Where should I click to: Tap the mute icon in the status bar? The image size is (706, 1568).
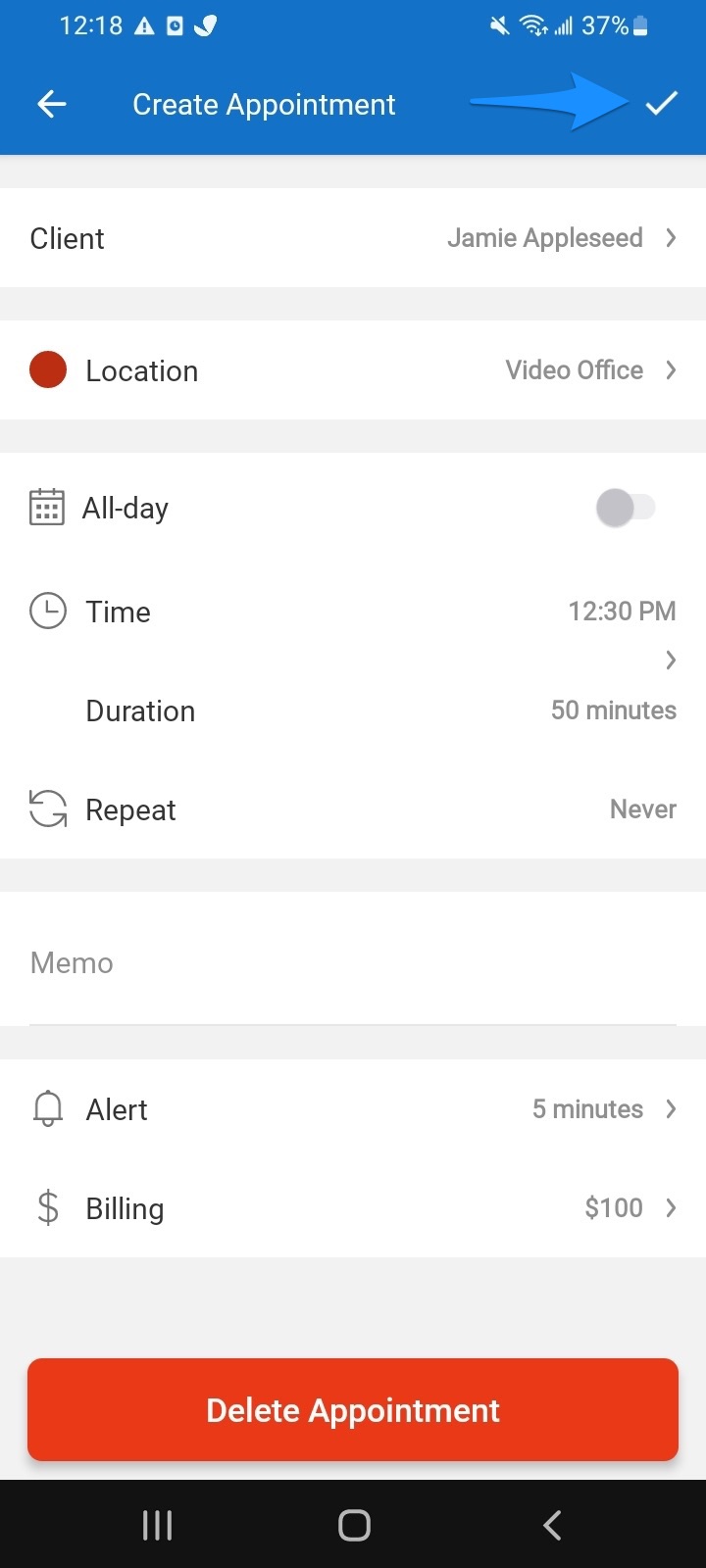pyautogui.click(x=498, y=25)
